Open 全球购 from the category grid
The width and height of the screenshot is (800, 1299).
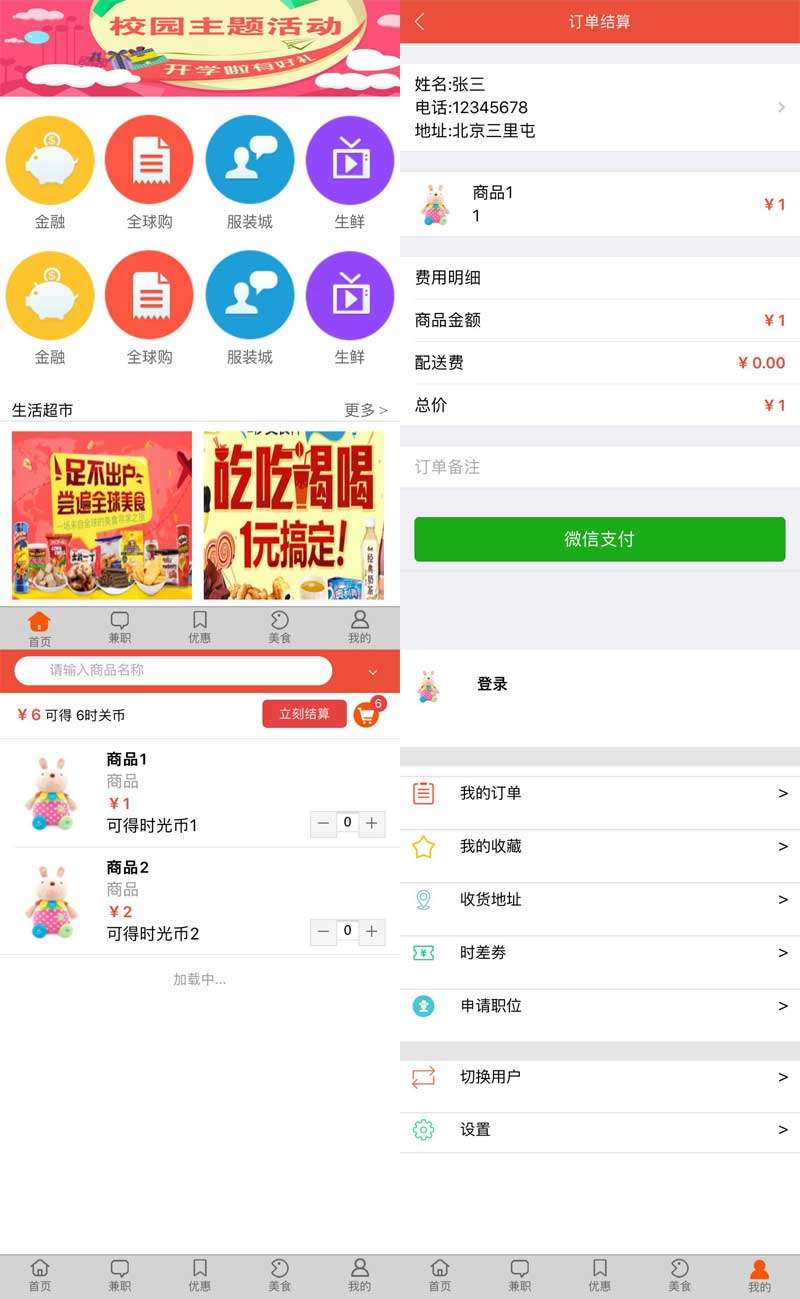tap(148, 159)
